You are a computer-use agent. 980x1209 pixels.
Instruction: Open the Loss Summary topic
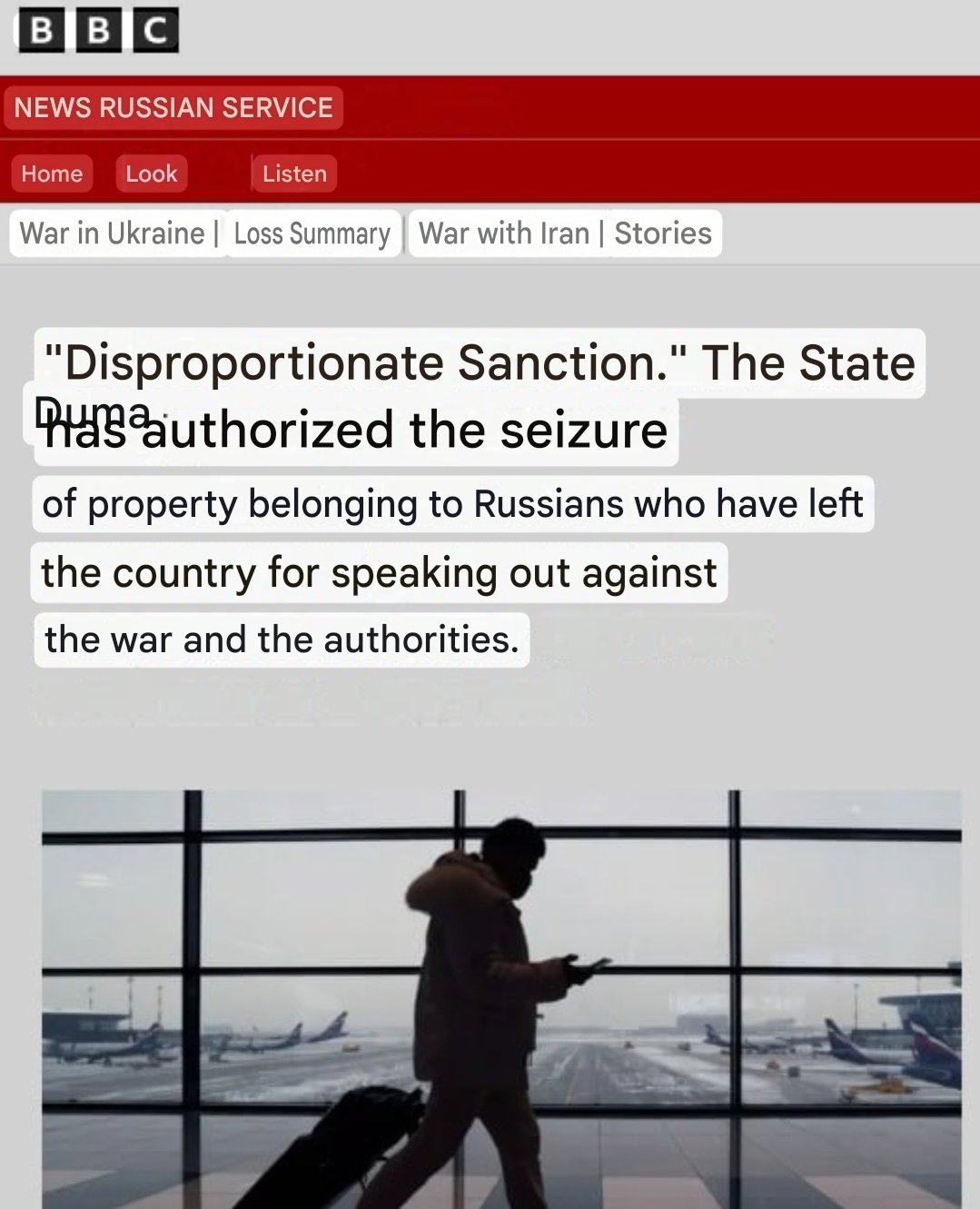[312, 233]
